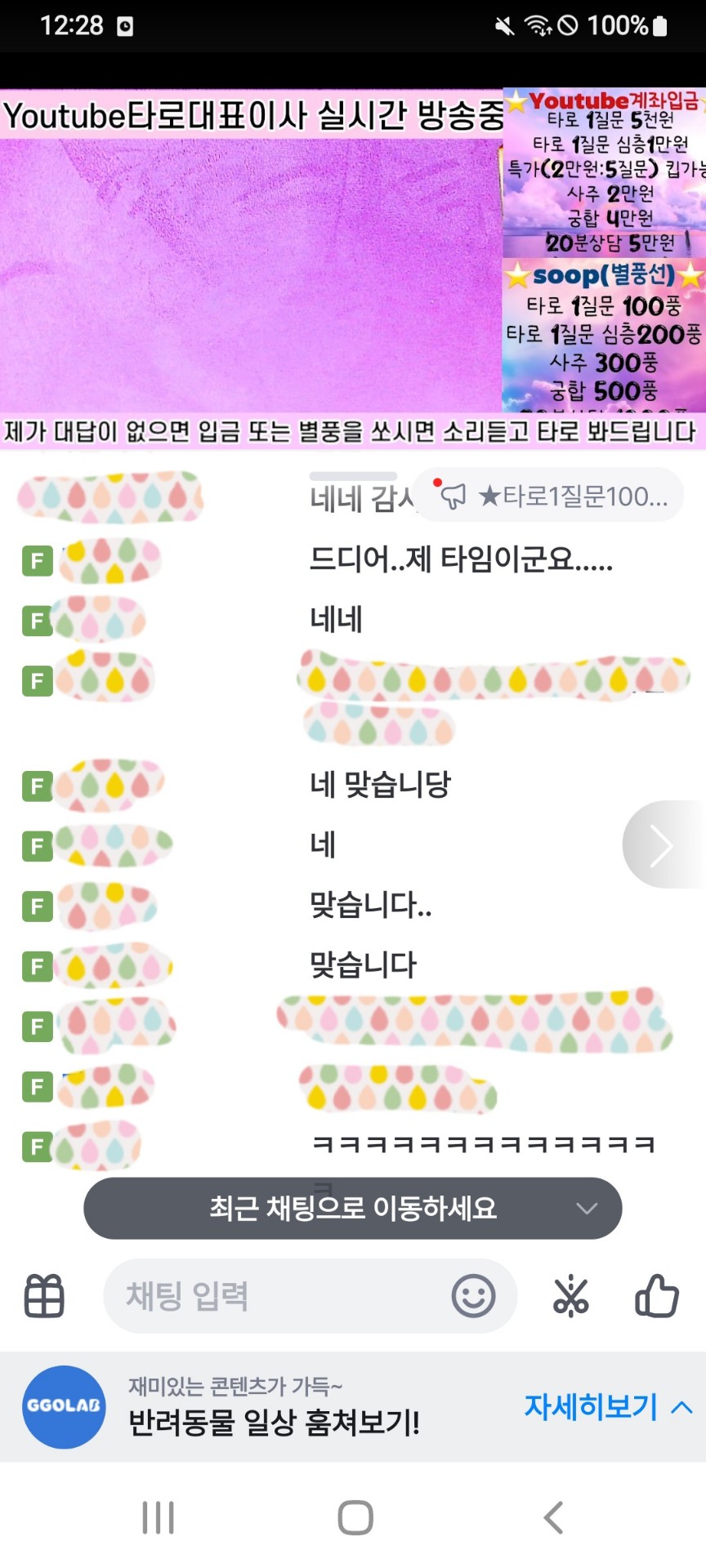Viewport: 706px width, 1568px height.
Task: Tap the right-arrow side panel handle
Action: 662,844
